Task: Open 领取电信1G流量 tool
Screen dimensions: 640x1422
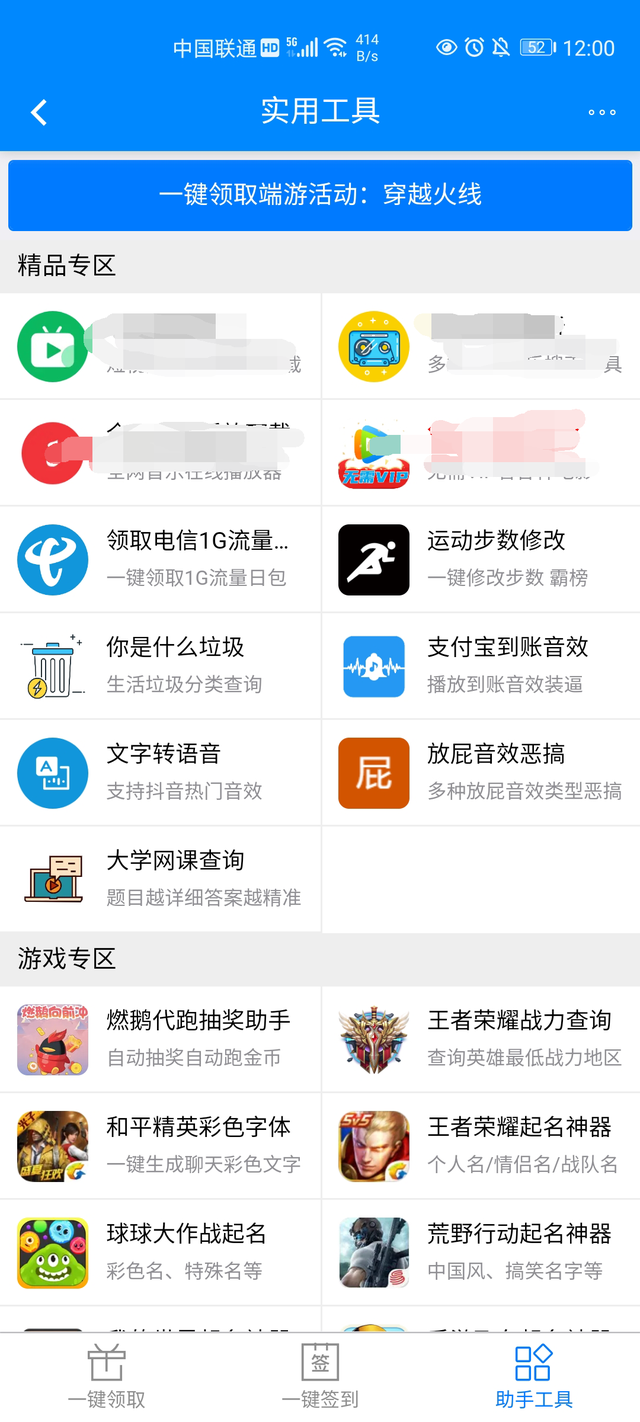Action: tap(160, 559)
